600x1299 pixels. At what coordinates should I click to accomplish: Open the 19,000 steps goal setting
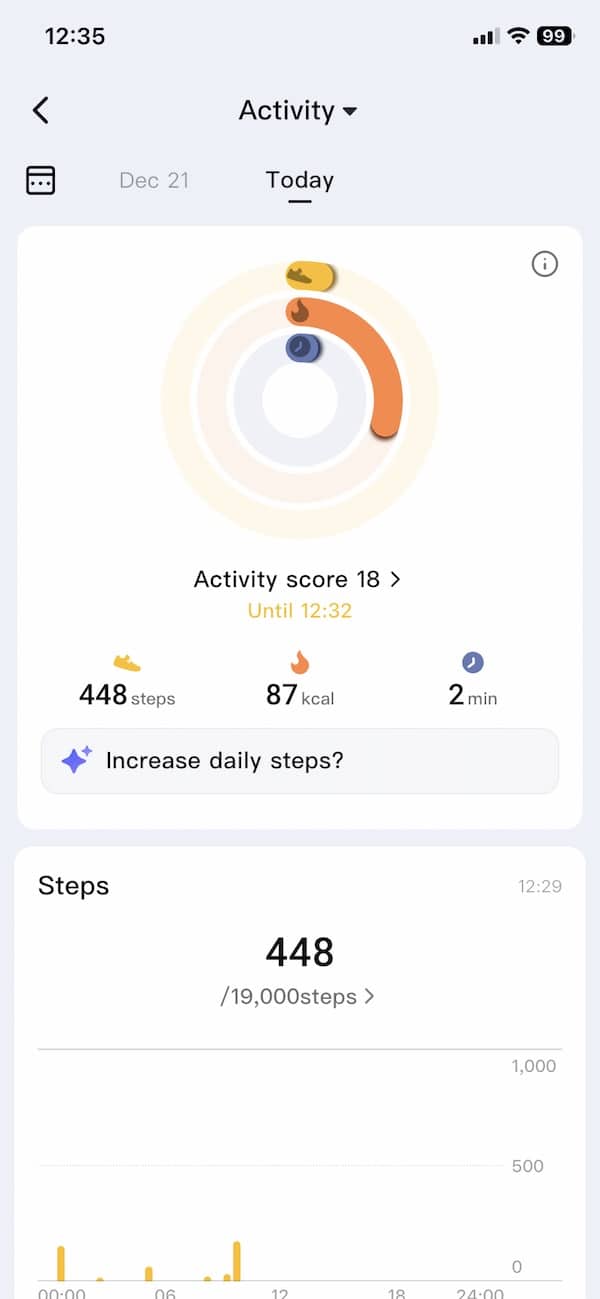coord(297,996)
